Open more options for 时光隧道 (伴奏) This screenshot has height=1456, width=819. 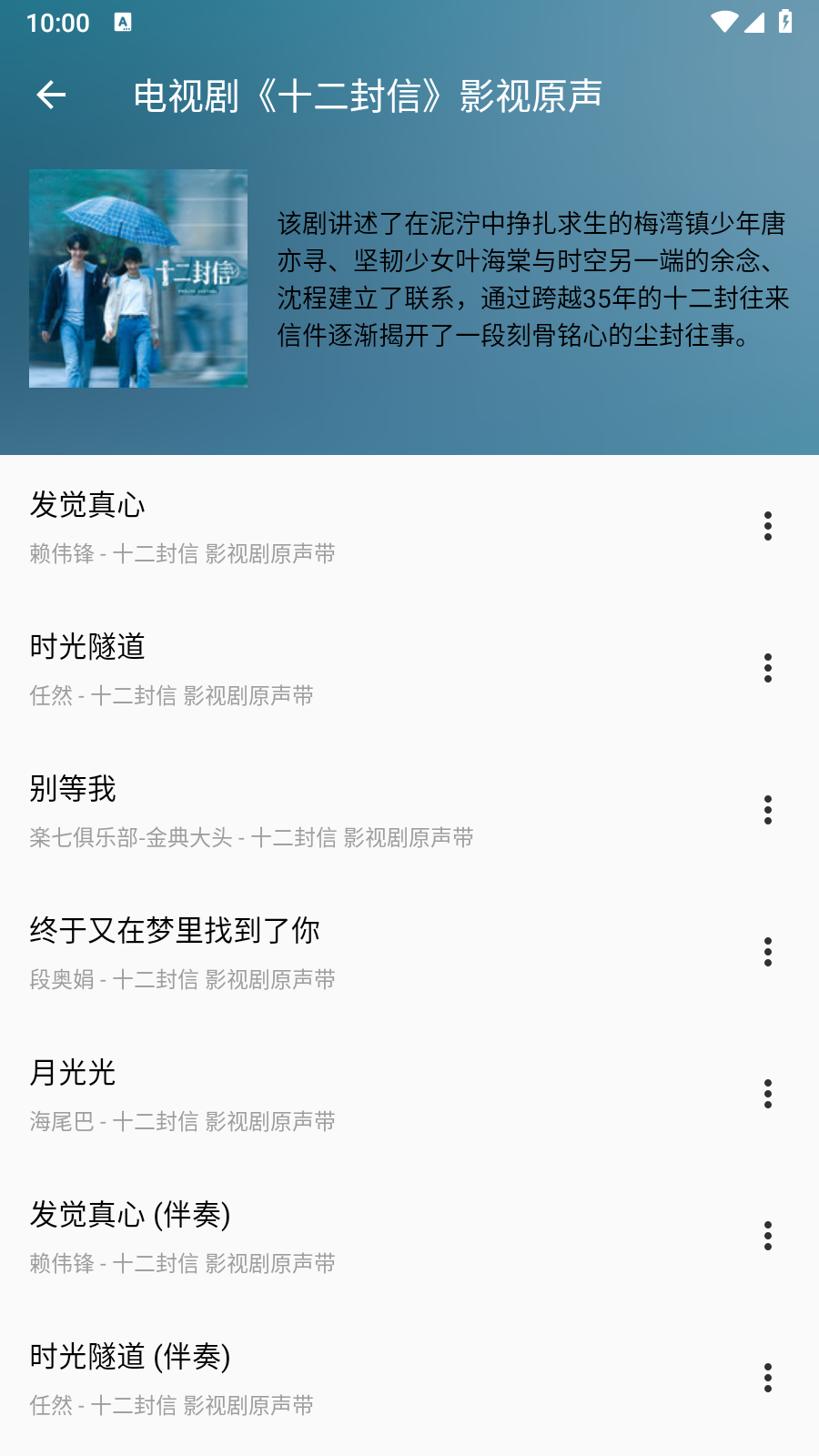(x=768, y=1378)
